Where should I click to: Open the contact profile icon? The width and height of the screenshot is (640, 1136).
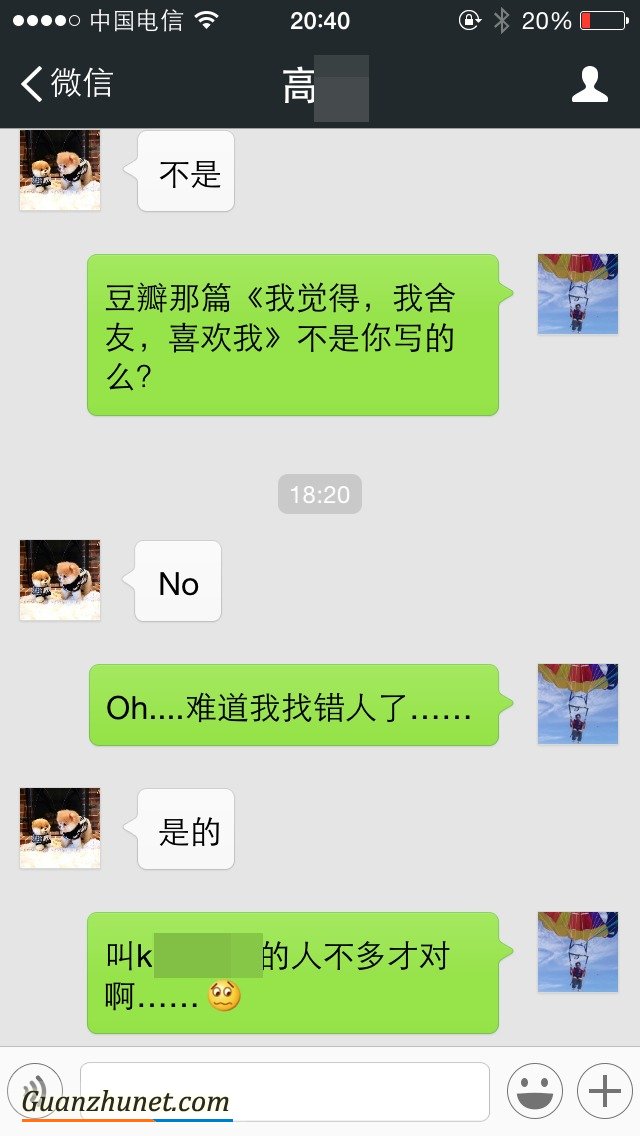tap(589, 85)
